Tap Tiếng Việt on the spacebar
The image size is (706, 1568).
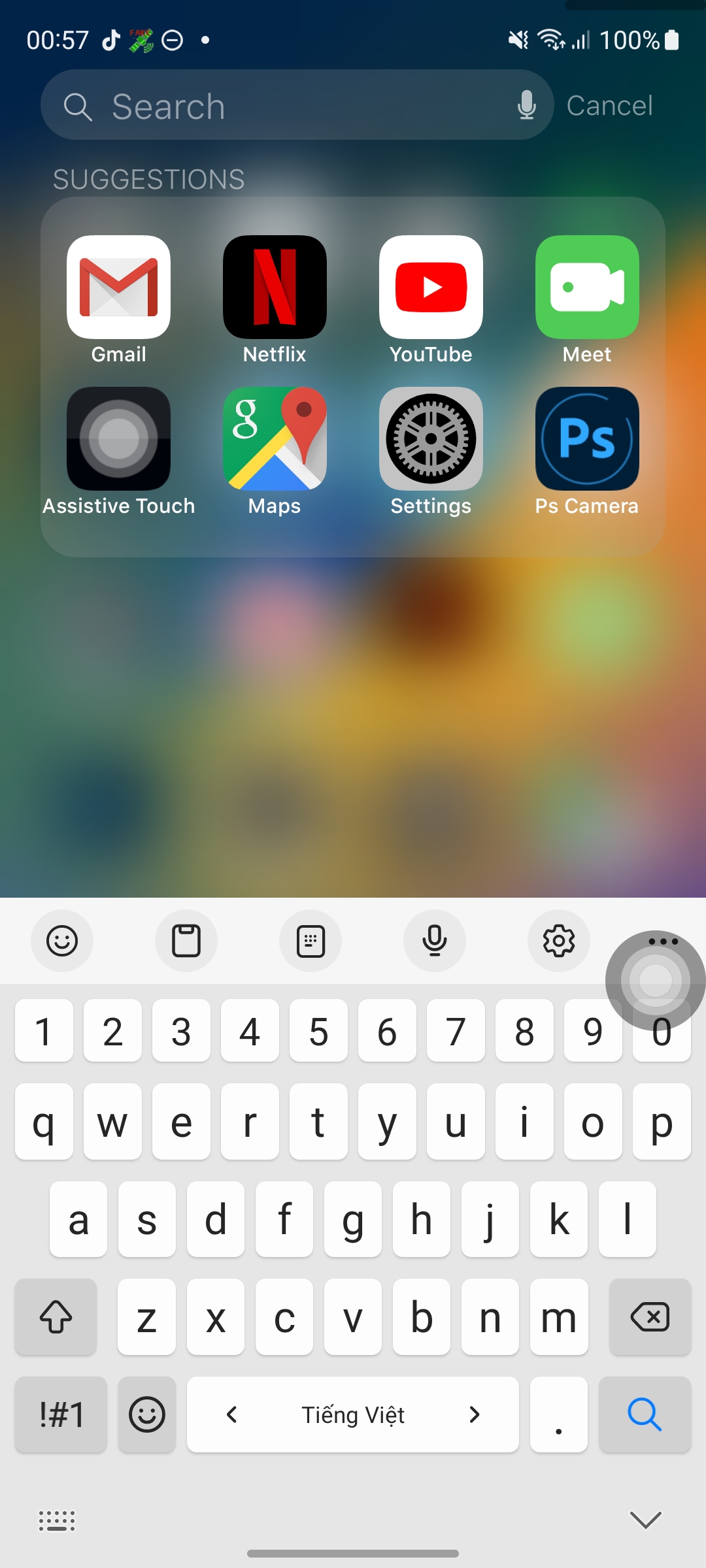[x=352, y=1414]
